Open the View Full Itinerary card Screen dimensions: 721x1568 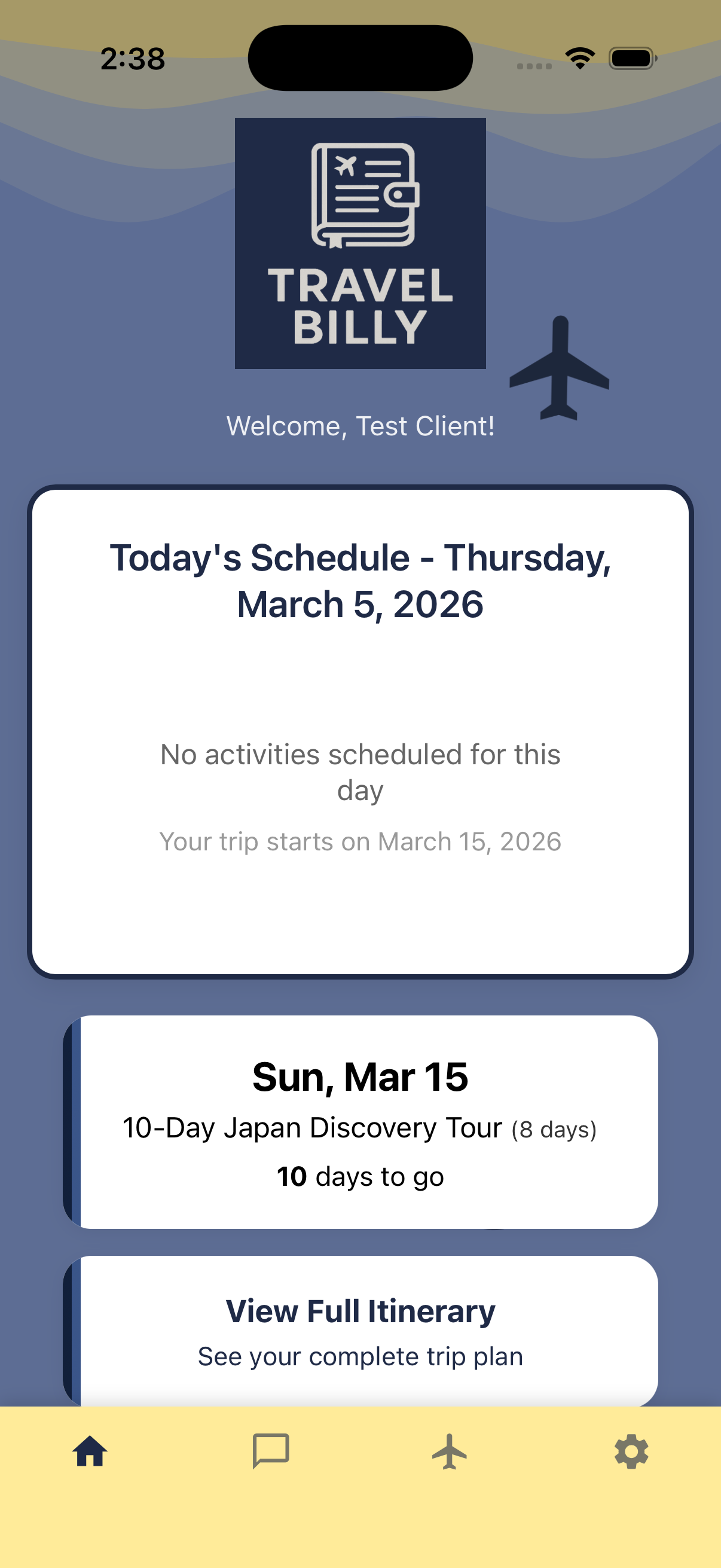click(360, 1331)
